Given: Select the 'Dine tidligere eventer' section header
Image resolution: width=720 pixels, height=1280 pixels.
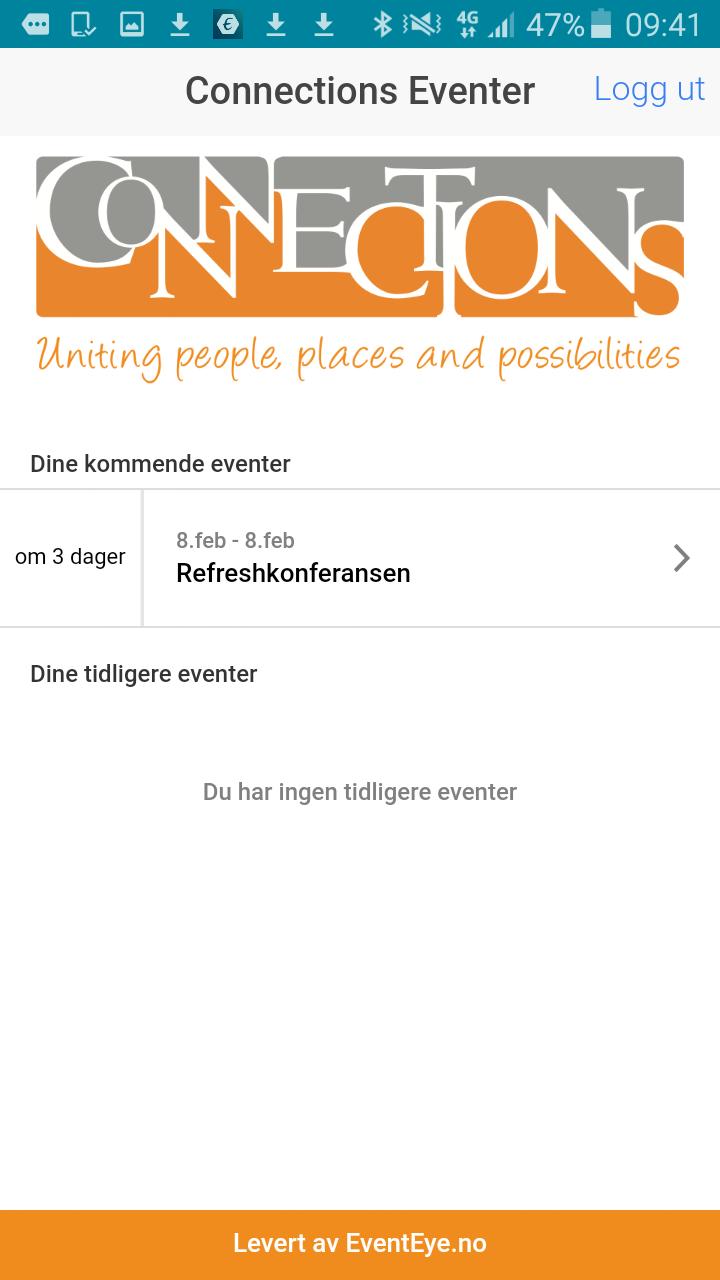Looking at the screenshot, I should coord(143,674).
